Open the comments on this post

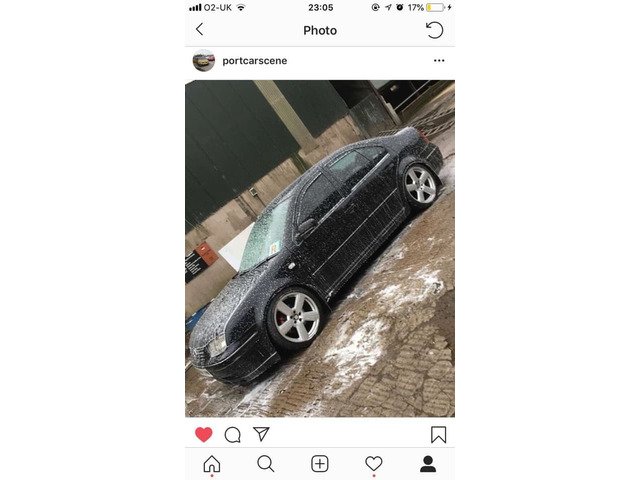pyautogui.click(x=233, y=434)
